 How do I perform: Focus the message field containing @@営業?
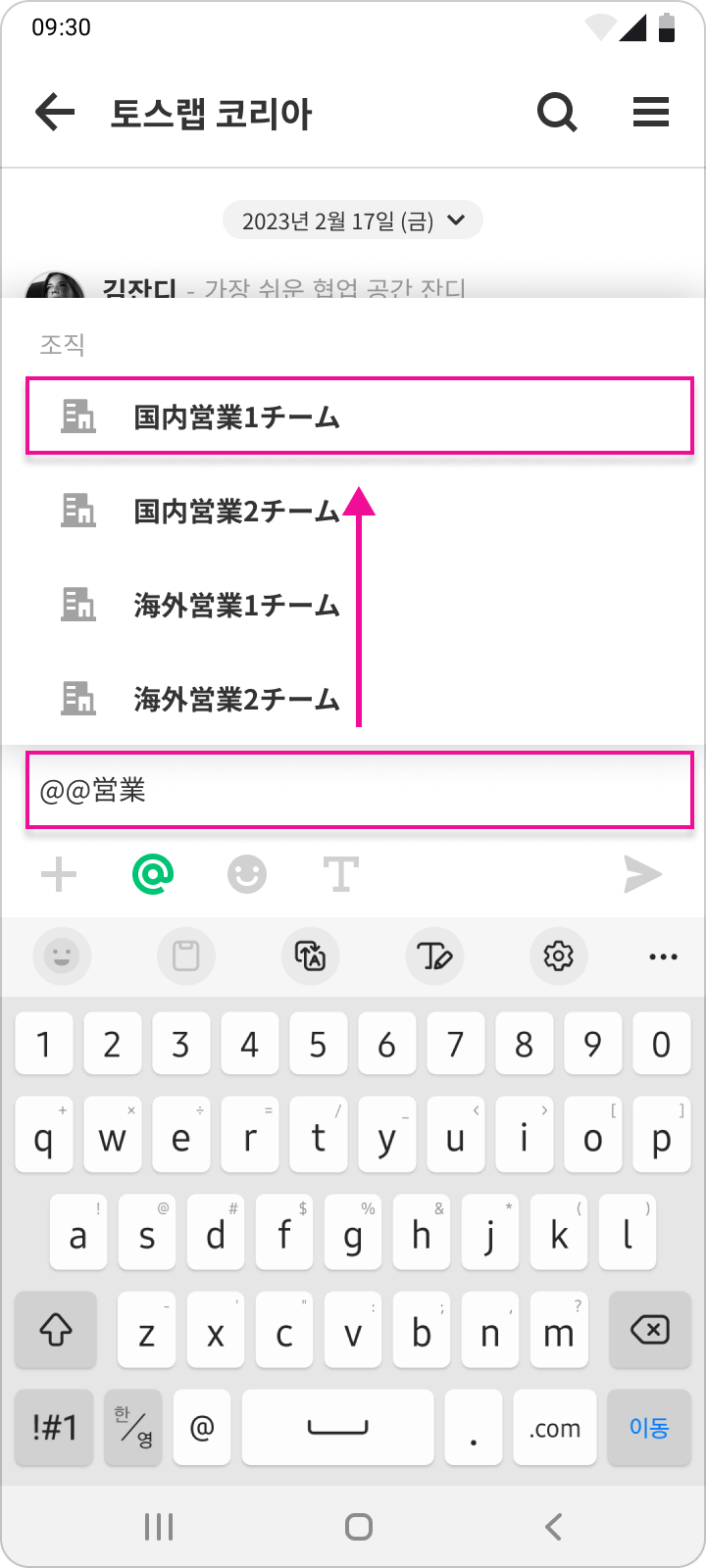coord(359,790)
